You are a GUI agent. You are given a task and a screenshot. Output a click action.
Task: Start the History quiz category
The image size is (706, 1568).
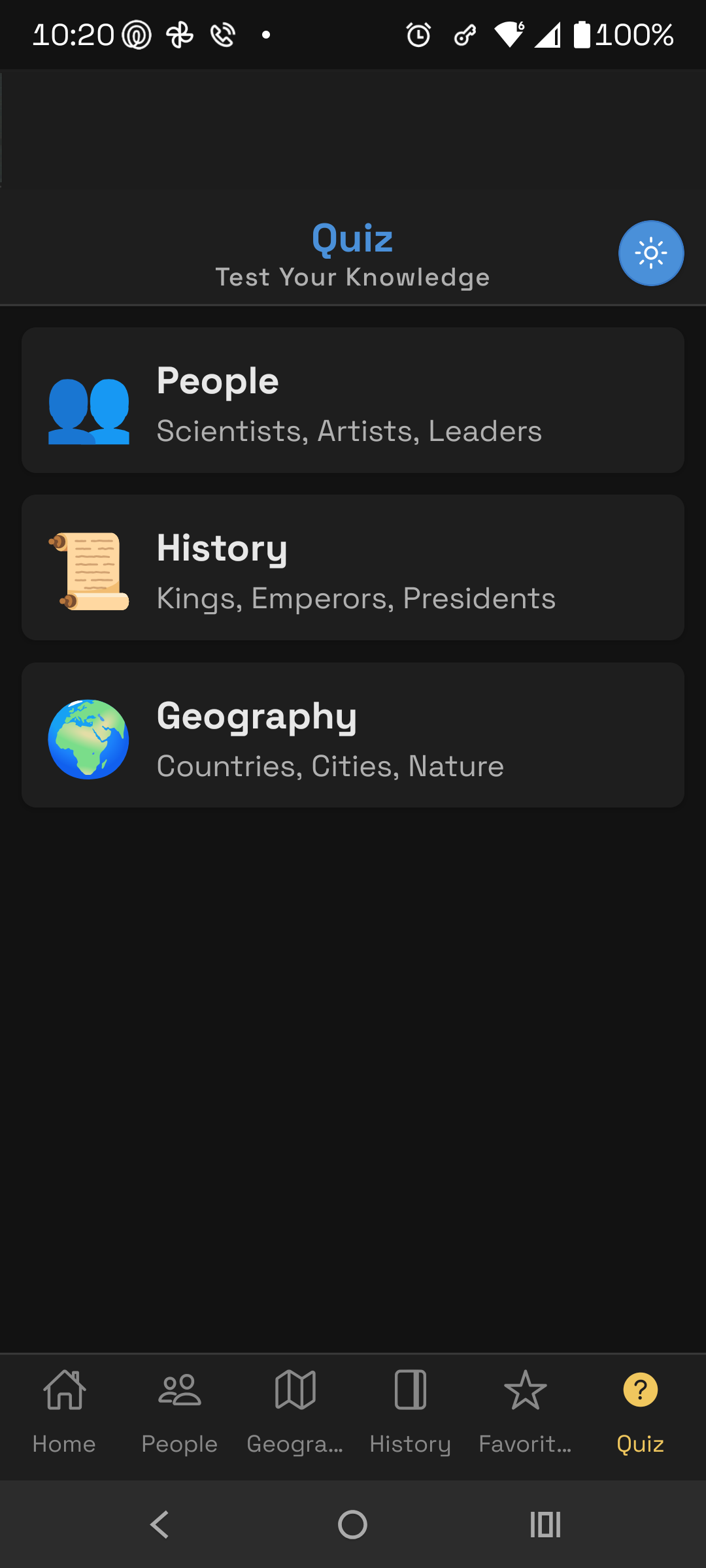coord(353,567)
